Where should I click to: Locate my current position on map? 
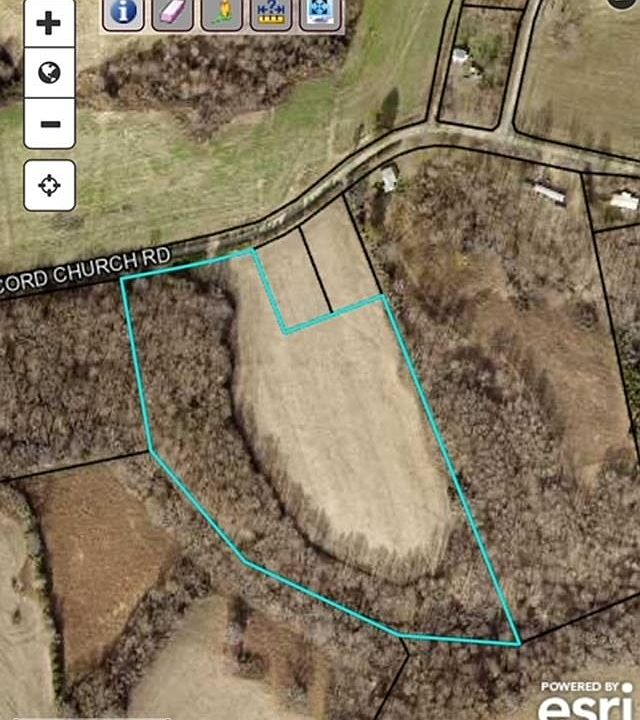[x=49, y=185]
